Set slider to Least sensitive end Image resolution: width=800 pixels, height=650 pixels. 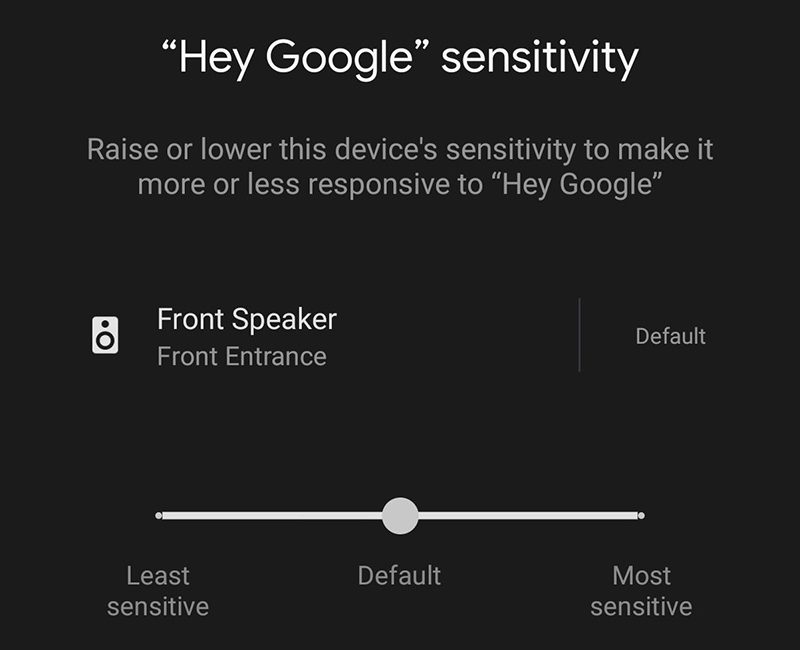159,516
